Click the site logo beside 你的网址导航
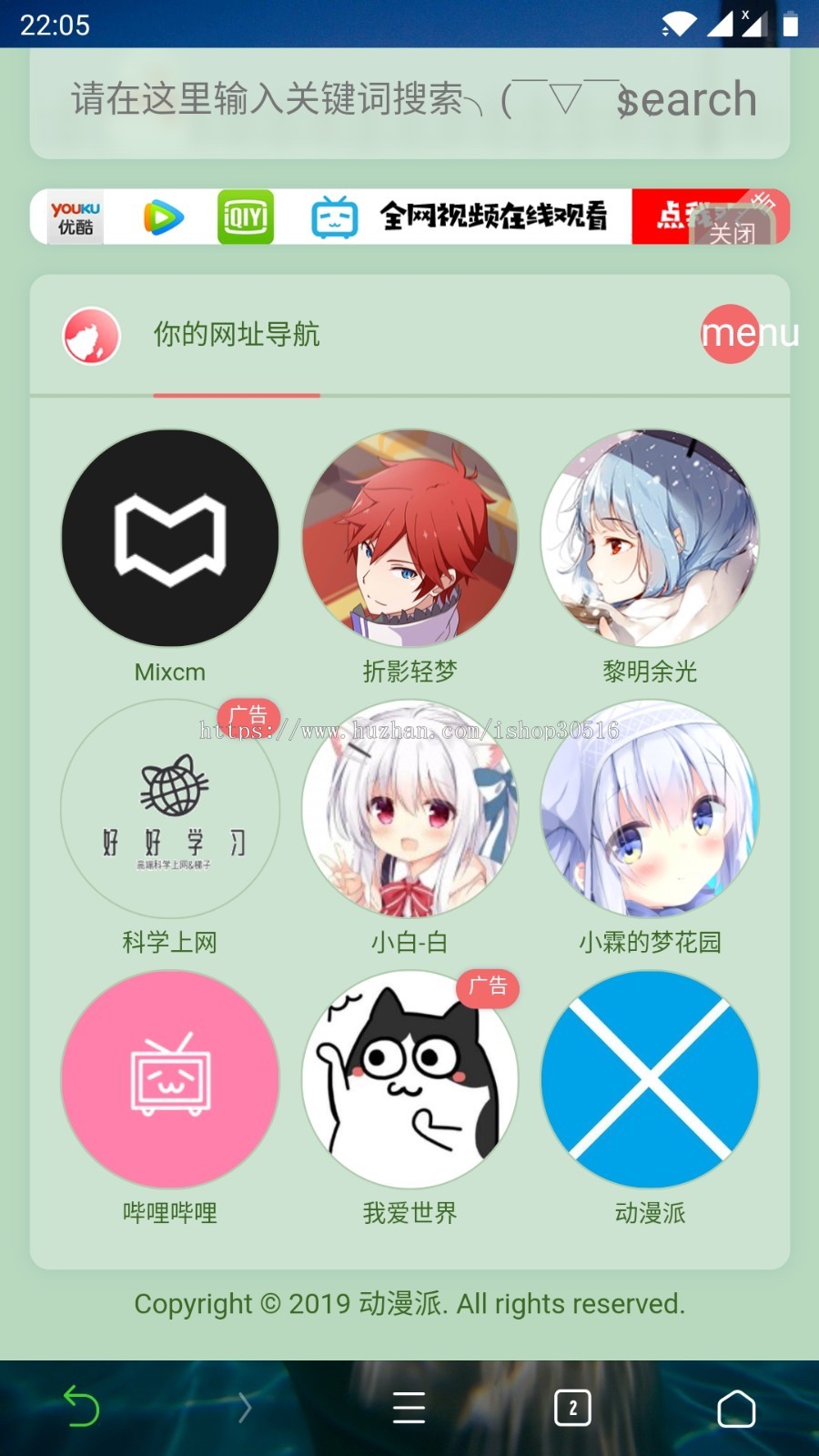This screenshot has width=819, height=1456. click(90, 335)
